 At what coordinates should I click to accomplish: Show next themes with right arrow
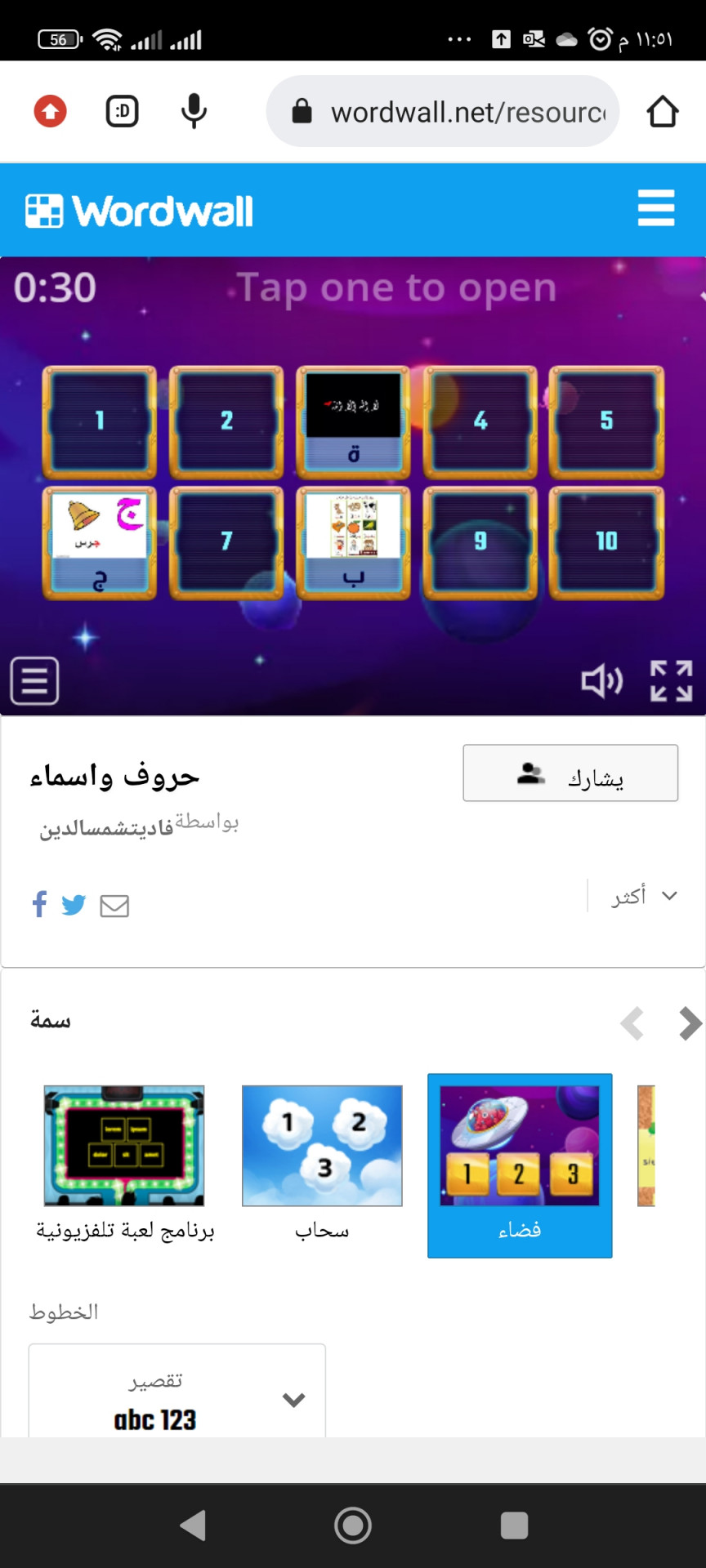tap(690, 1023)
